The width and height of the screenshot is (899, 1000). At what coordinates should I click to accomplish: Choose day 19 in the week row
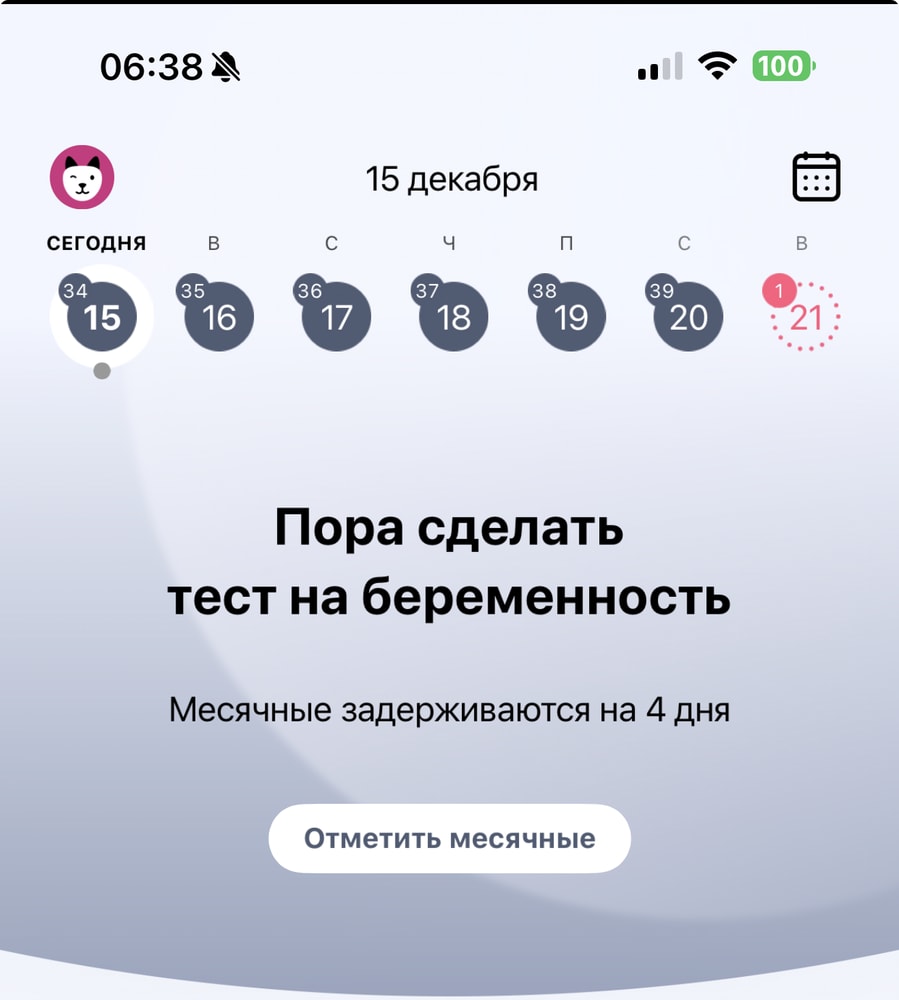571,317
